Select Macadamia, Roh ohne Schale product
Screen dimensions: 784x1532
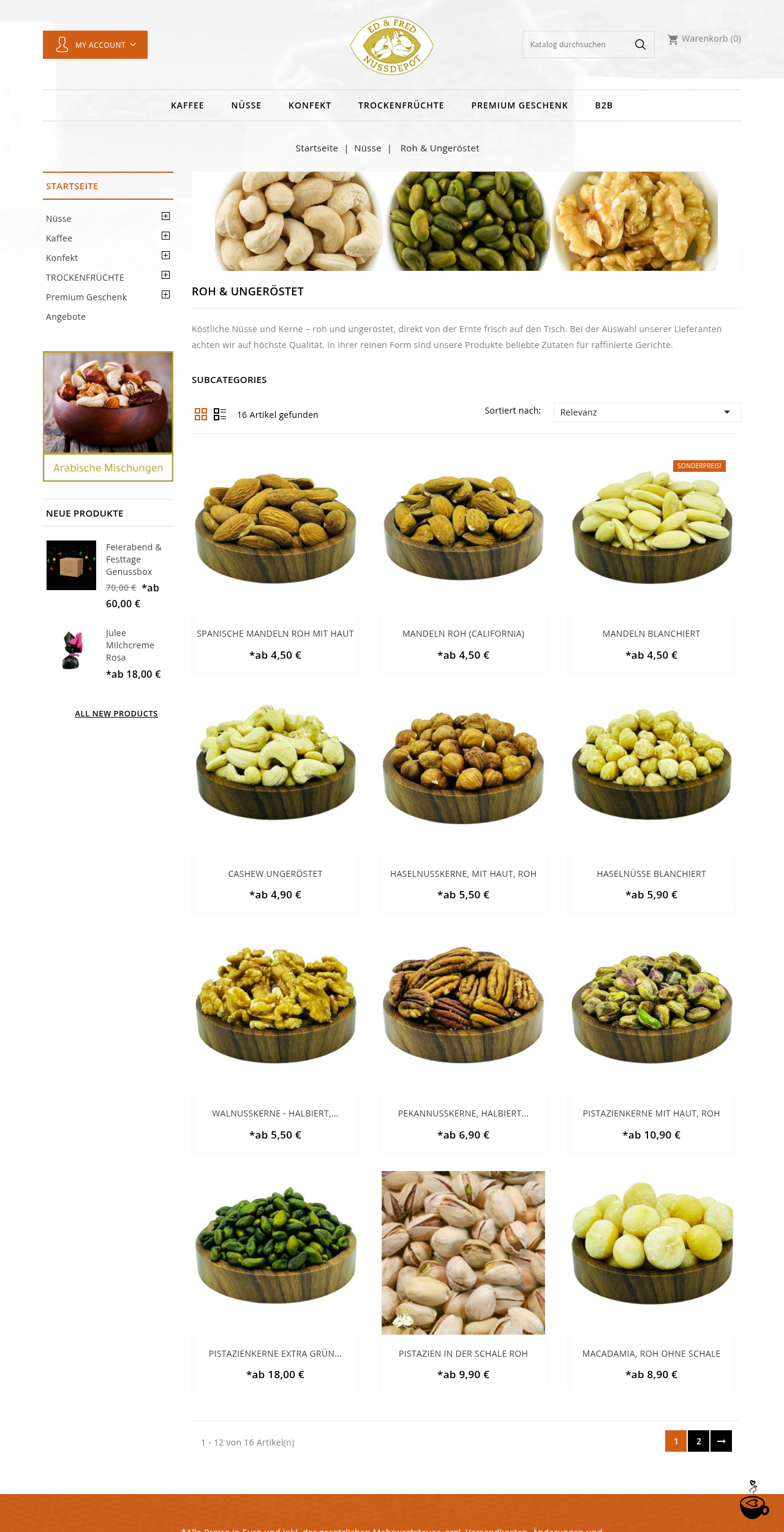(x=651, y=1354)
